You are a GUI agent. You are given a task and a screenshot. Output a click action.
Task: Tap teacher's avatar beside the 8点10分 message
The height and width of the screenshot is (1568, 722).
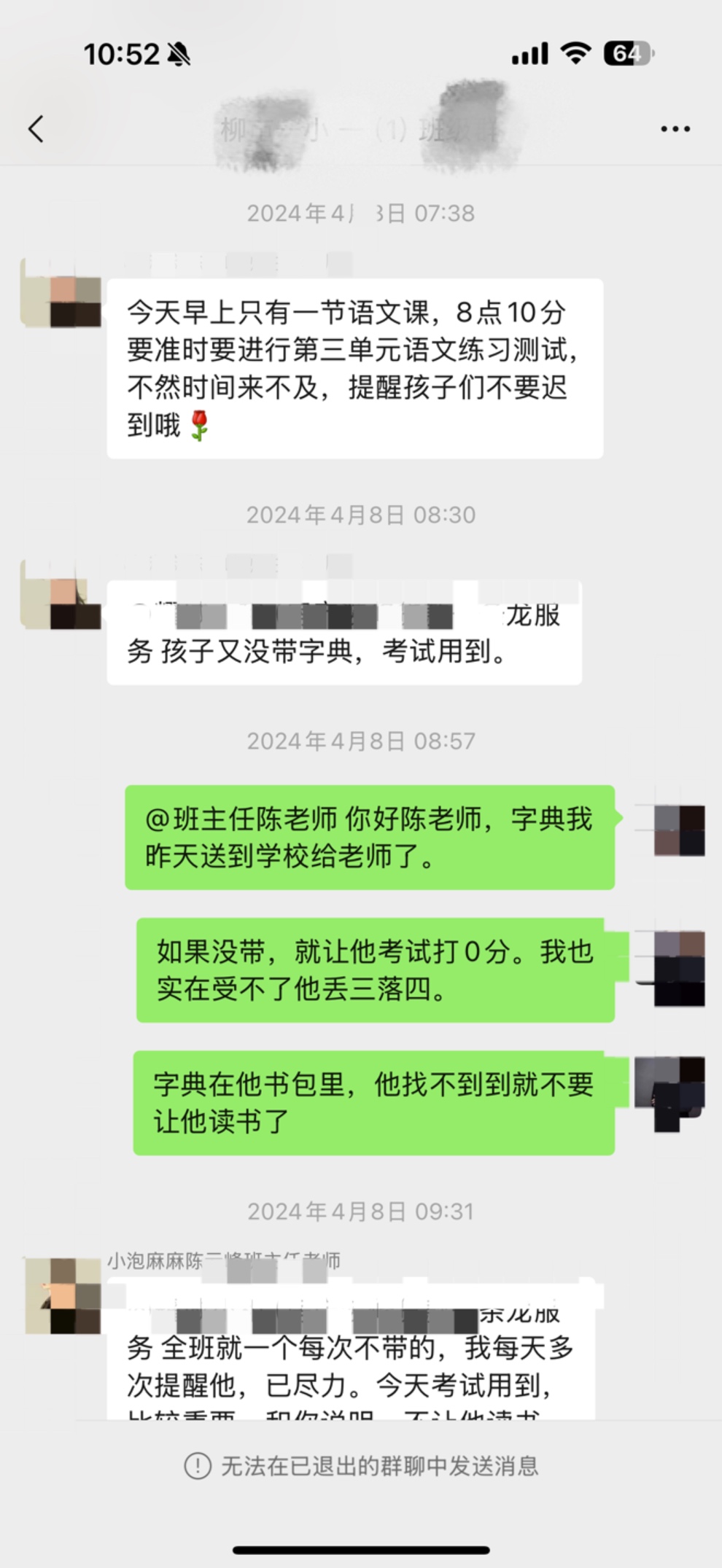pos(61,300)
